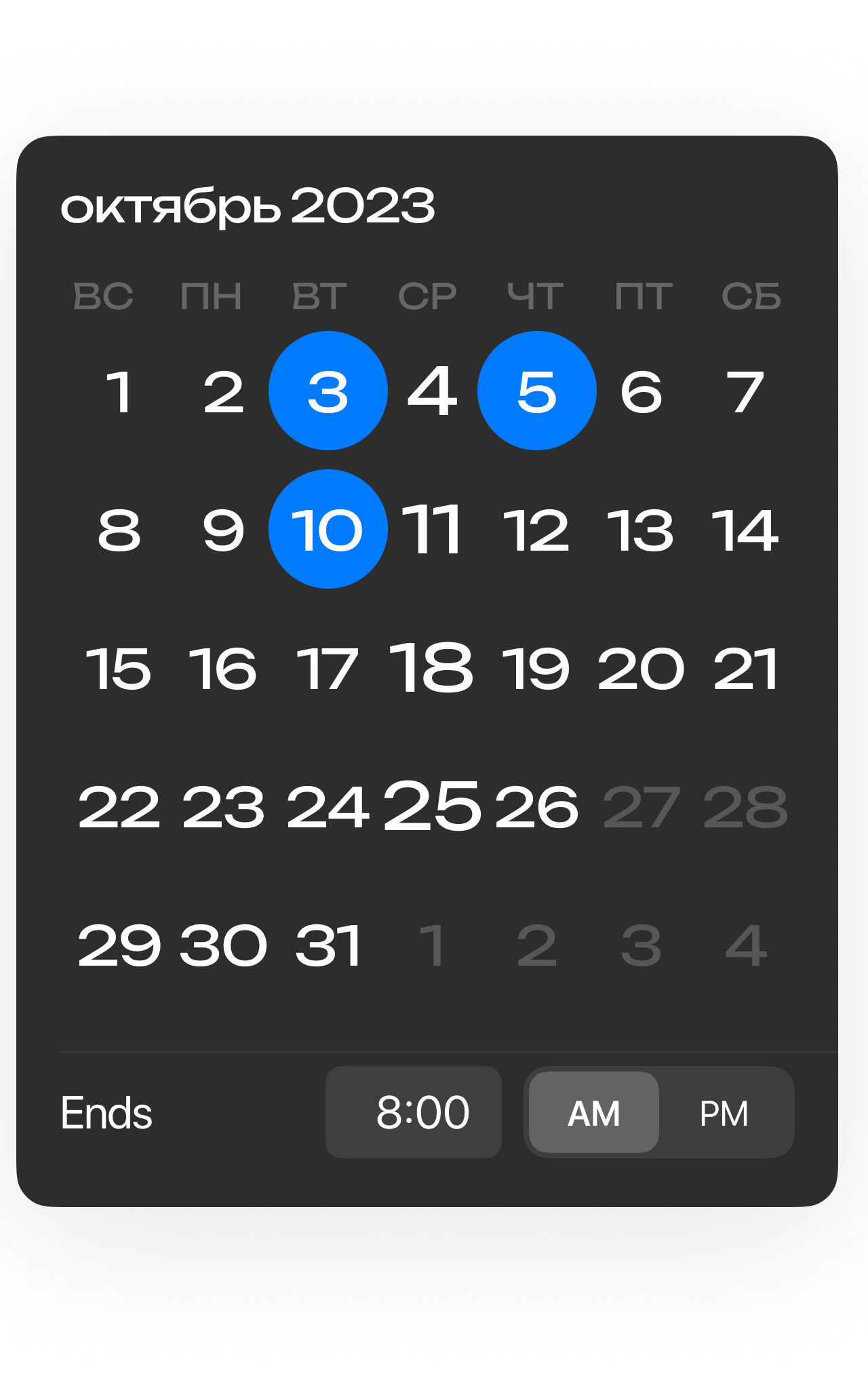Image resolution: width=868 pixels, height=1397 pixels.
Task: Choose date 29 in the calendar
Action: pyautogui.click(x=119, y=945)
